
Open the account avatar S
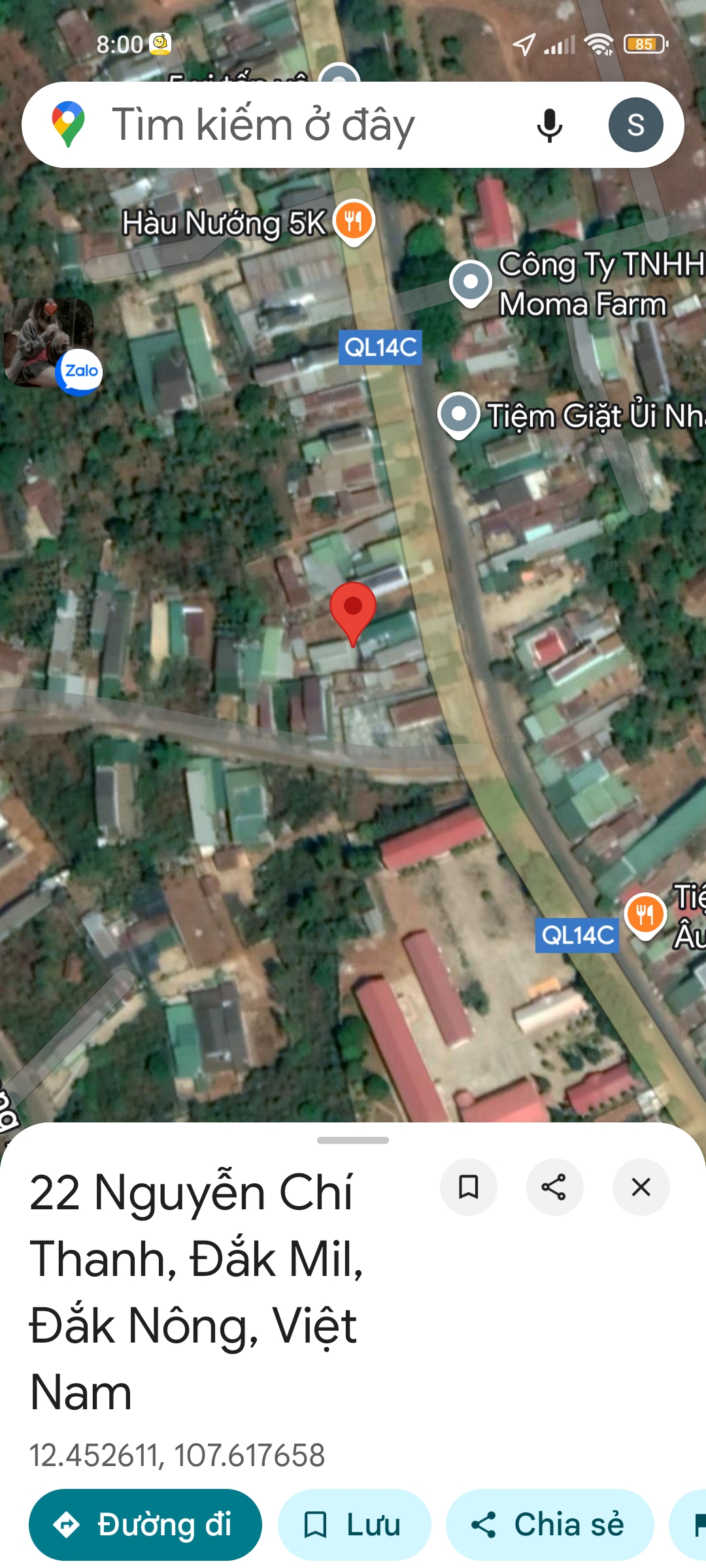pos(635,124)
